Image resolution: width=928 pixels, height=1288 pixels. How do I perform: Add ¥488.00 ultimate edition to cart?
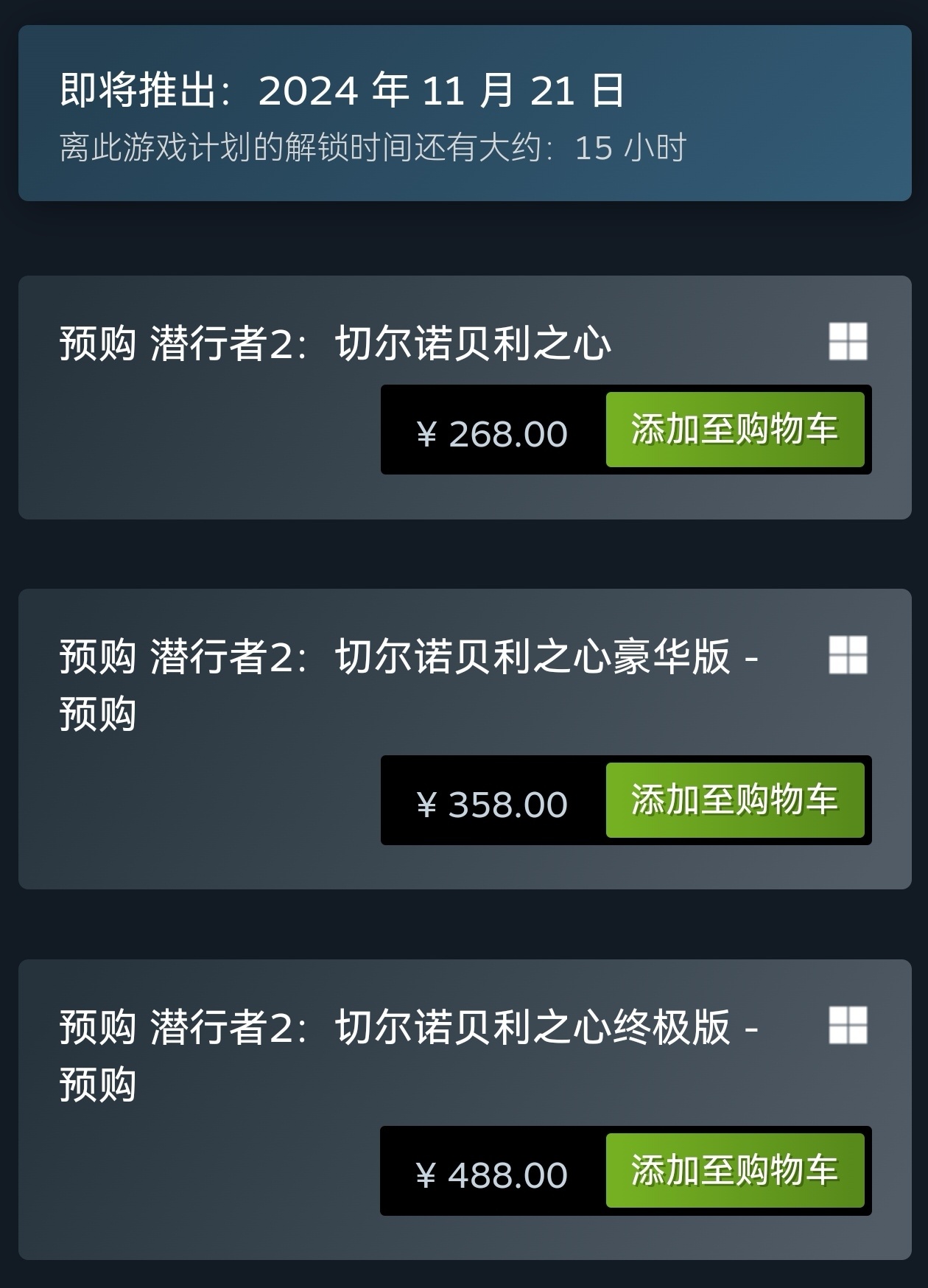pos(734,1171)
